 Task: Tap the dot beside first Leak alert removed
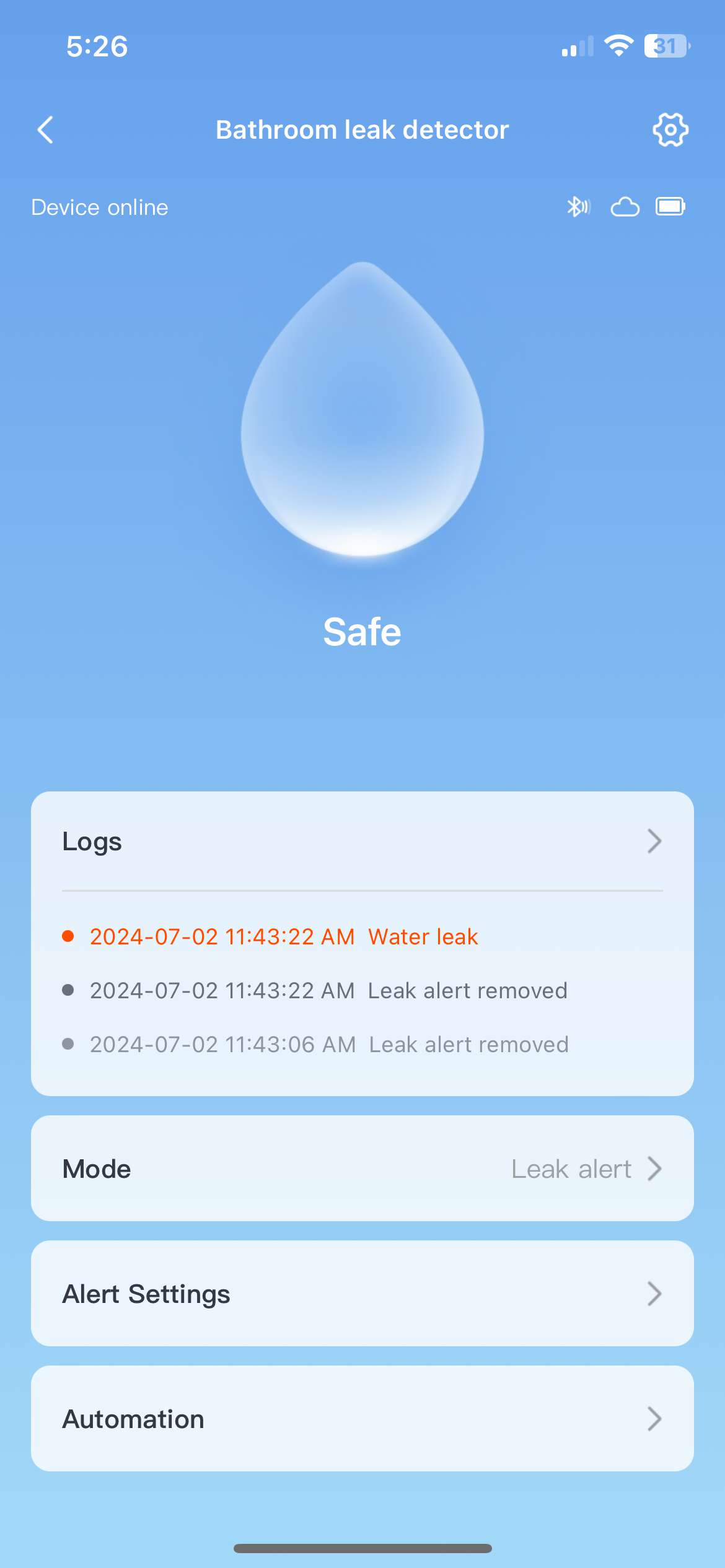pyautogui.click(x=69, y=990)
